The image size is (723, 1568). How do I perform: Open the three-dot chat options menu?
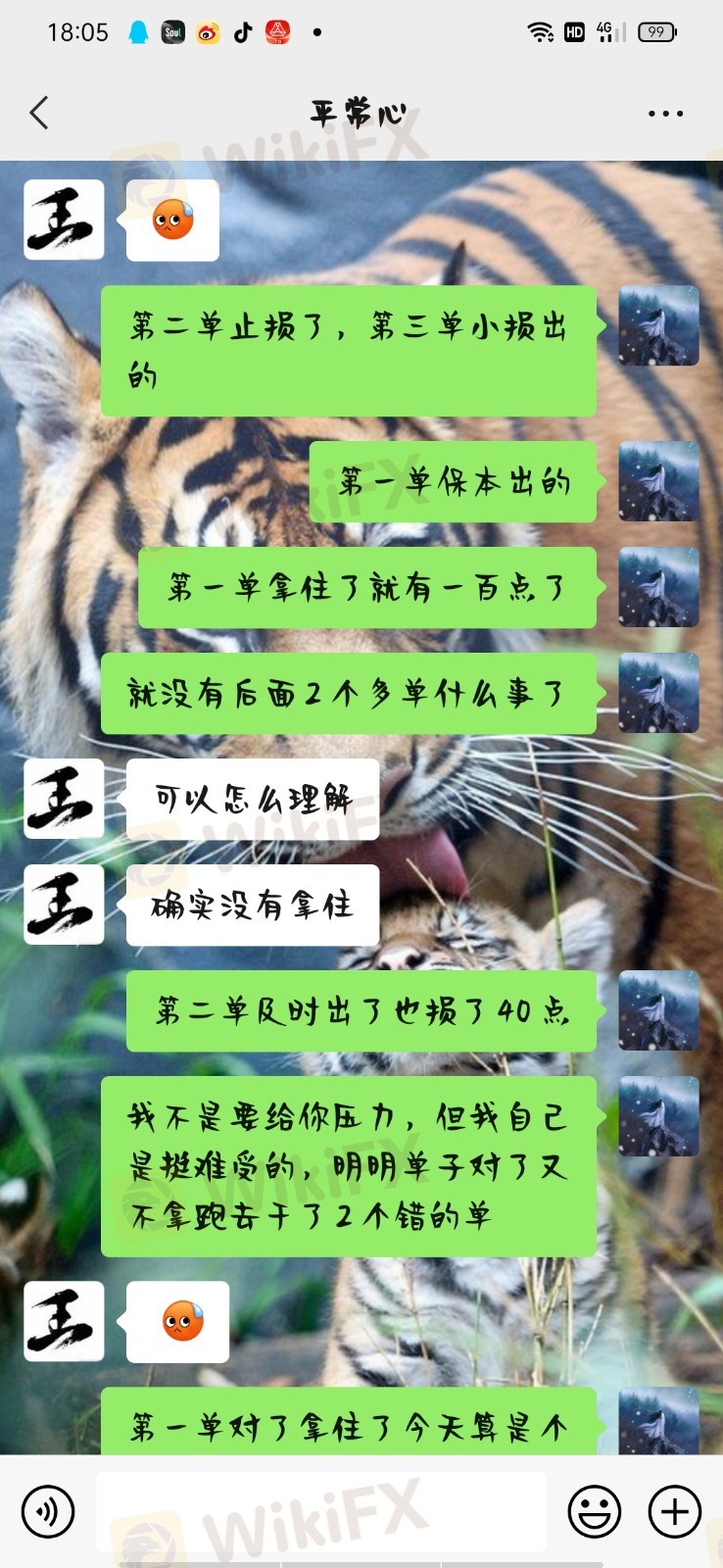coord(665,114)
